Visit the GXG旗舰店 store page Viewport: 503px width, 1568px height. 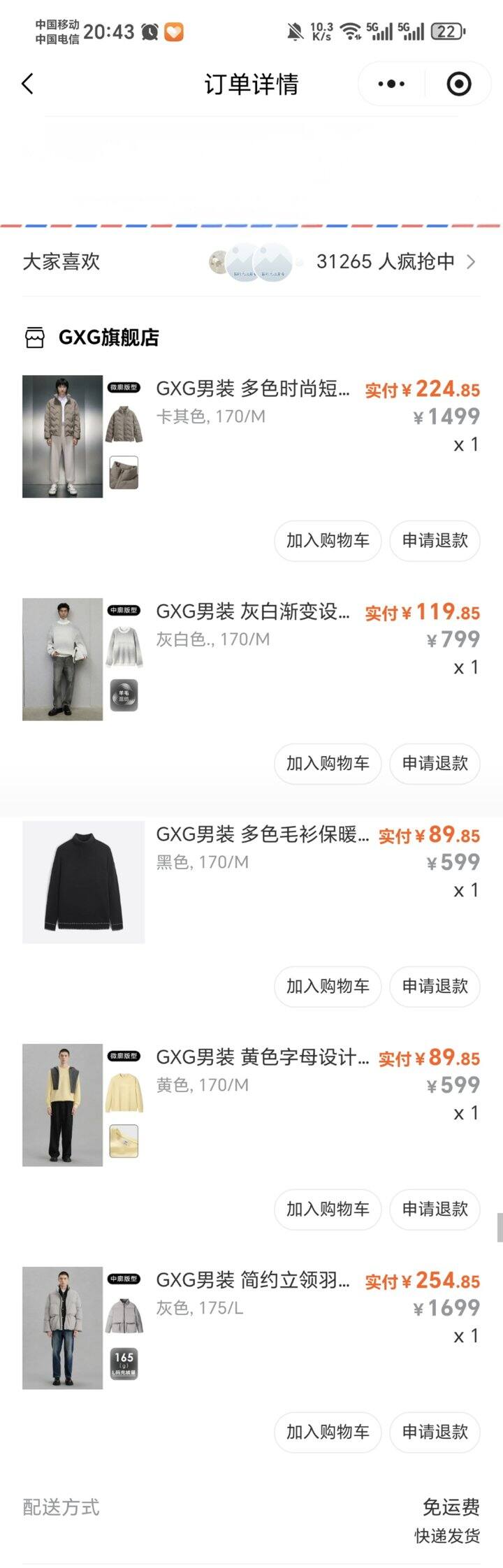click(x=108, y=337)
